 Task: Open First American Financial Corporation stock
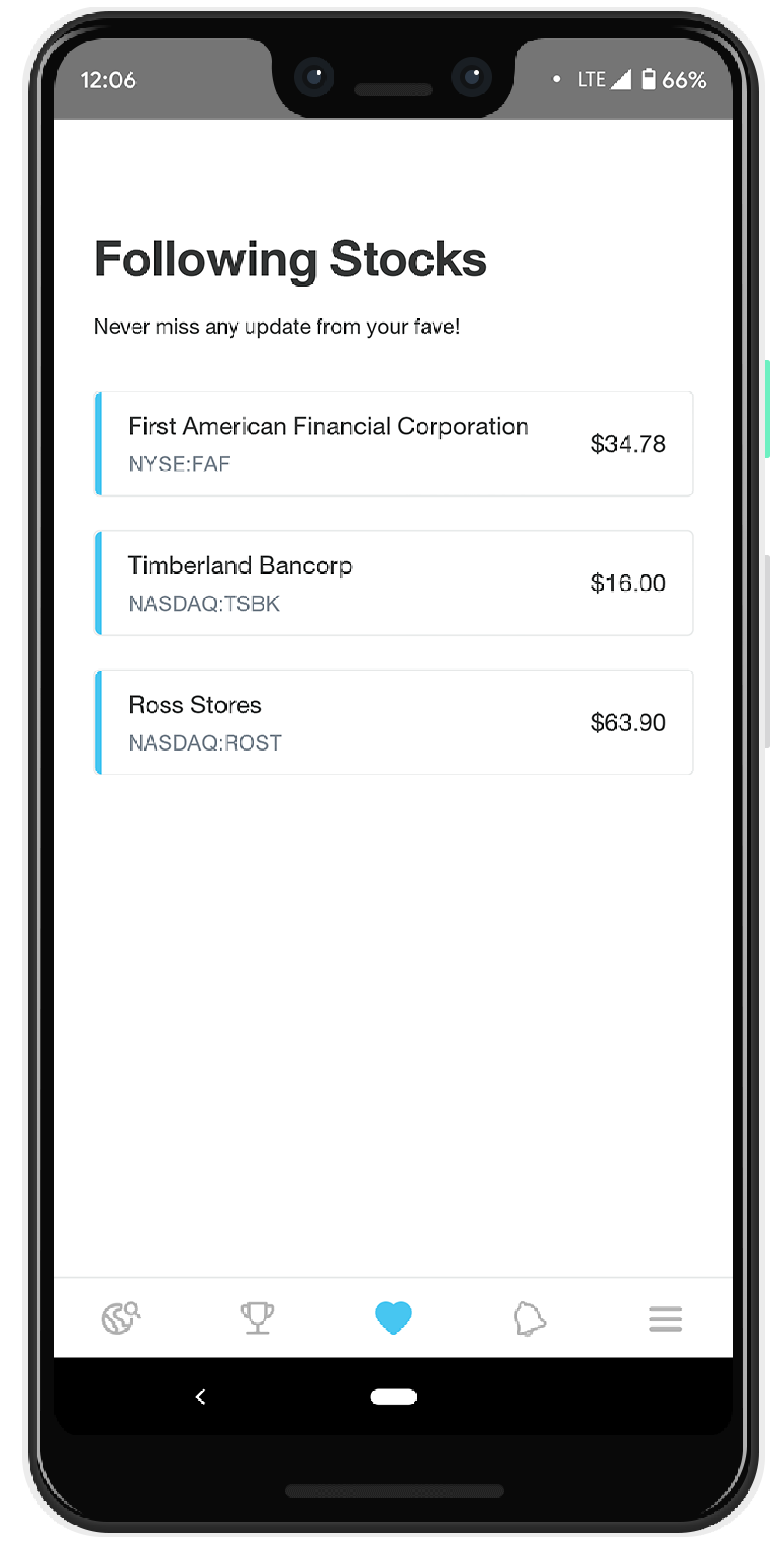(393, 444)
